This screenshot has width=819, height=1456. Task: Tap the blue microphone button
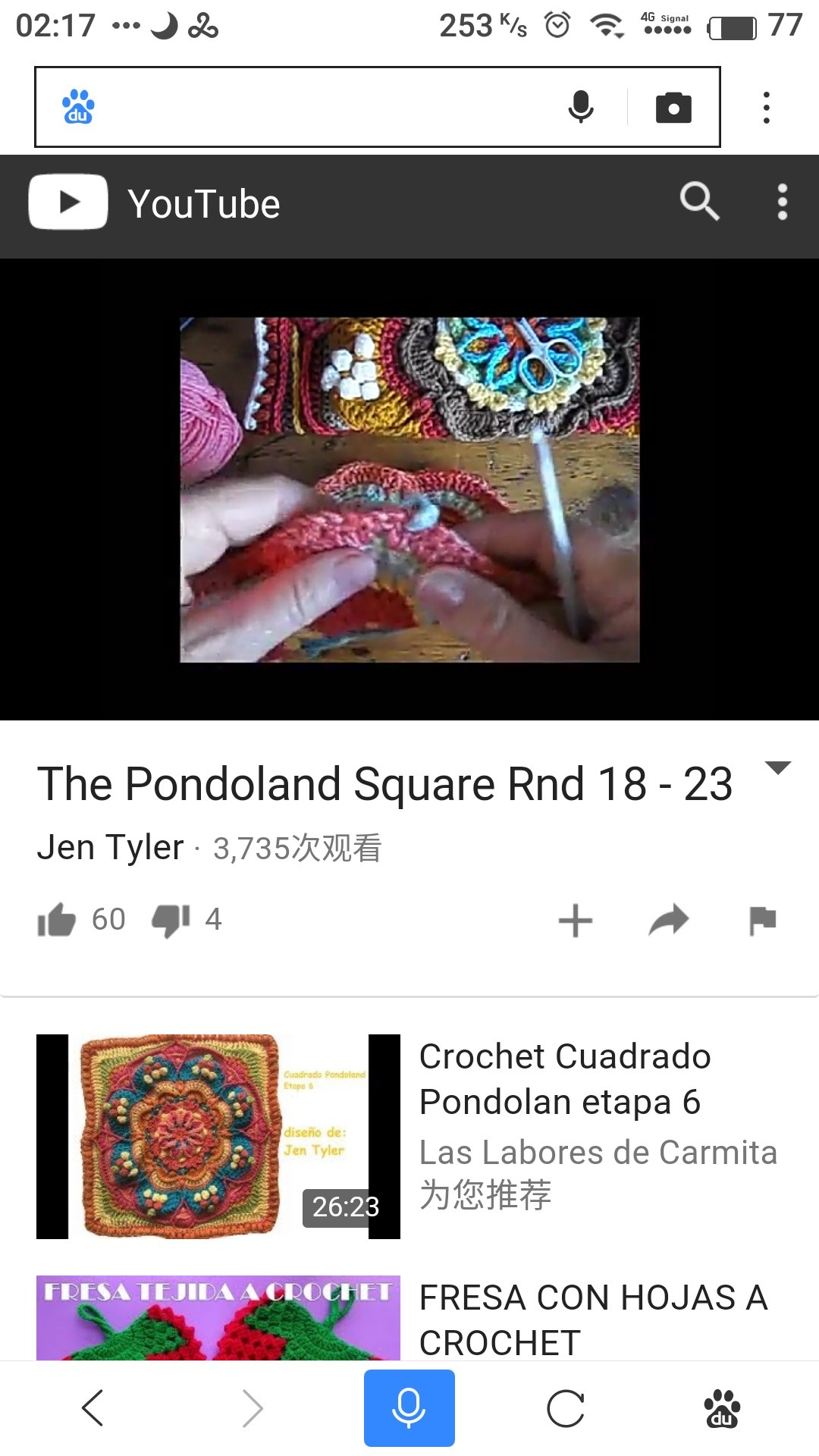(x=409, y=1408)
